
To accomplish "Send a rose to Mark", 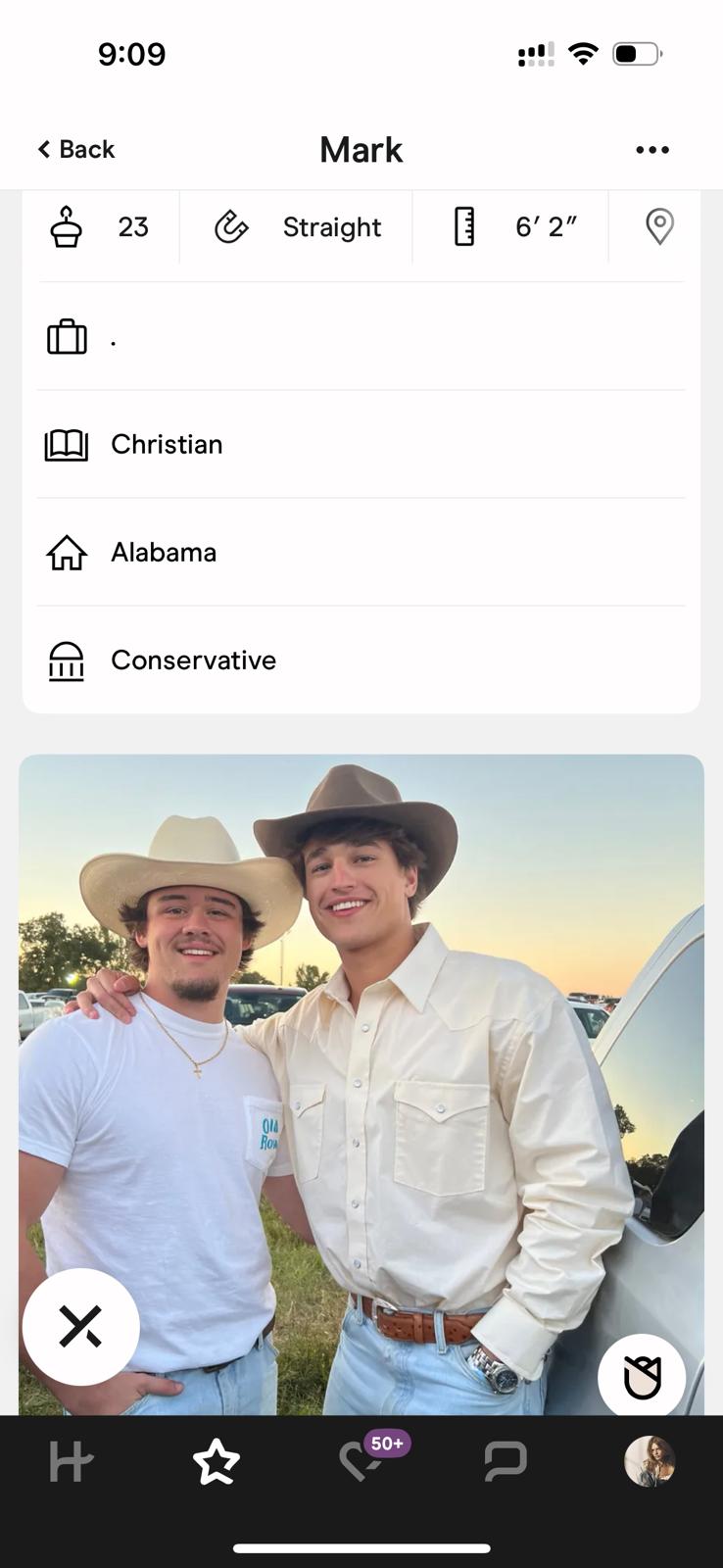I will 643,1377.
